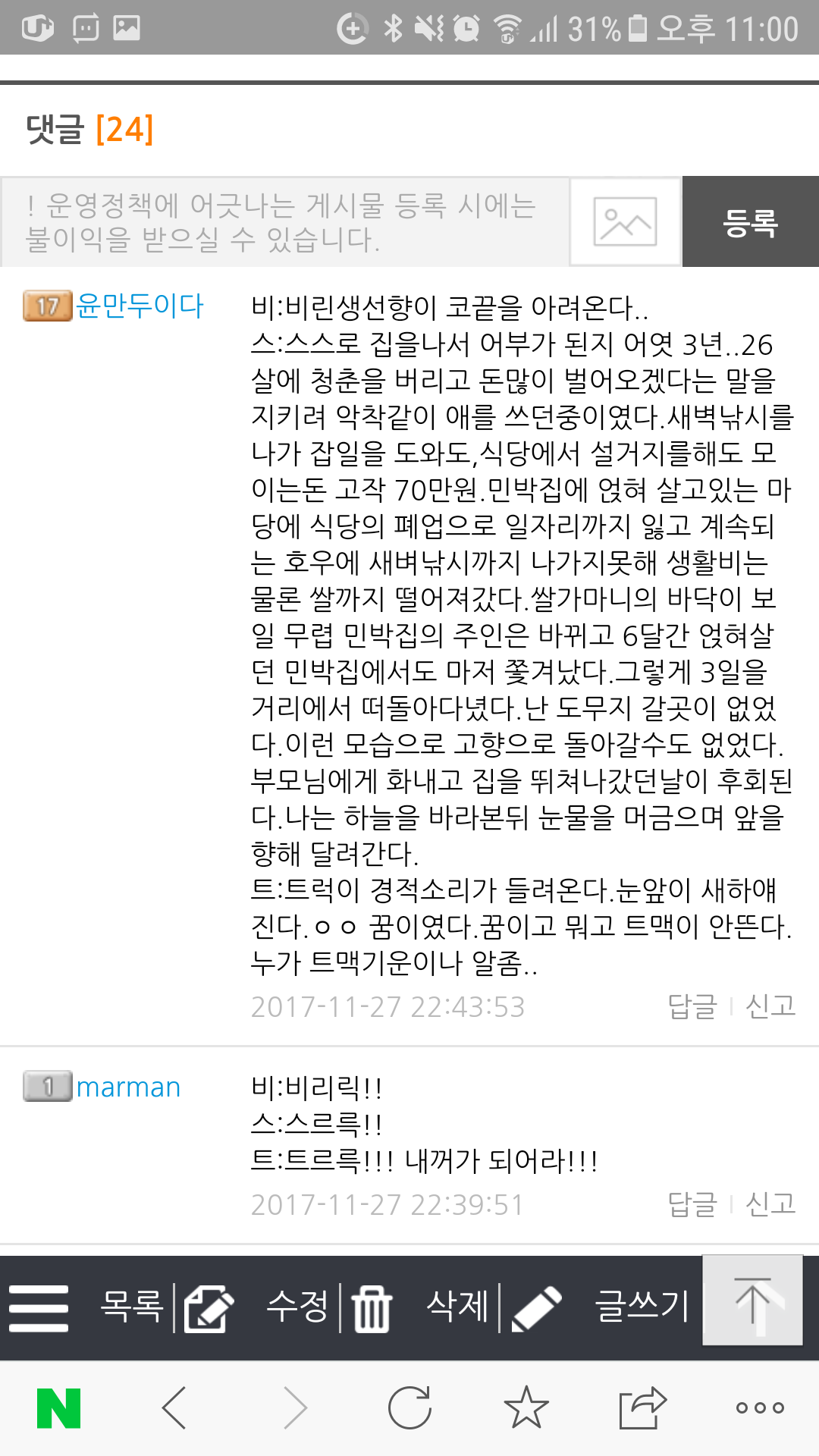Viewport: 819px width, 1456px height.
Task: Reload the current page
Action: pyautogui.click(x=409, y=1408)
